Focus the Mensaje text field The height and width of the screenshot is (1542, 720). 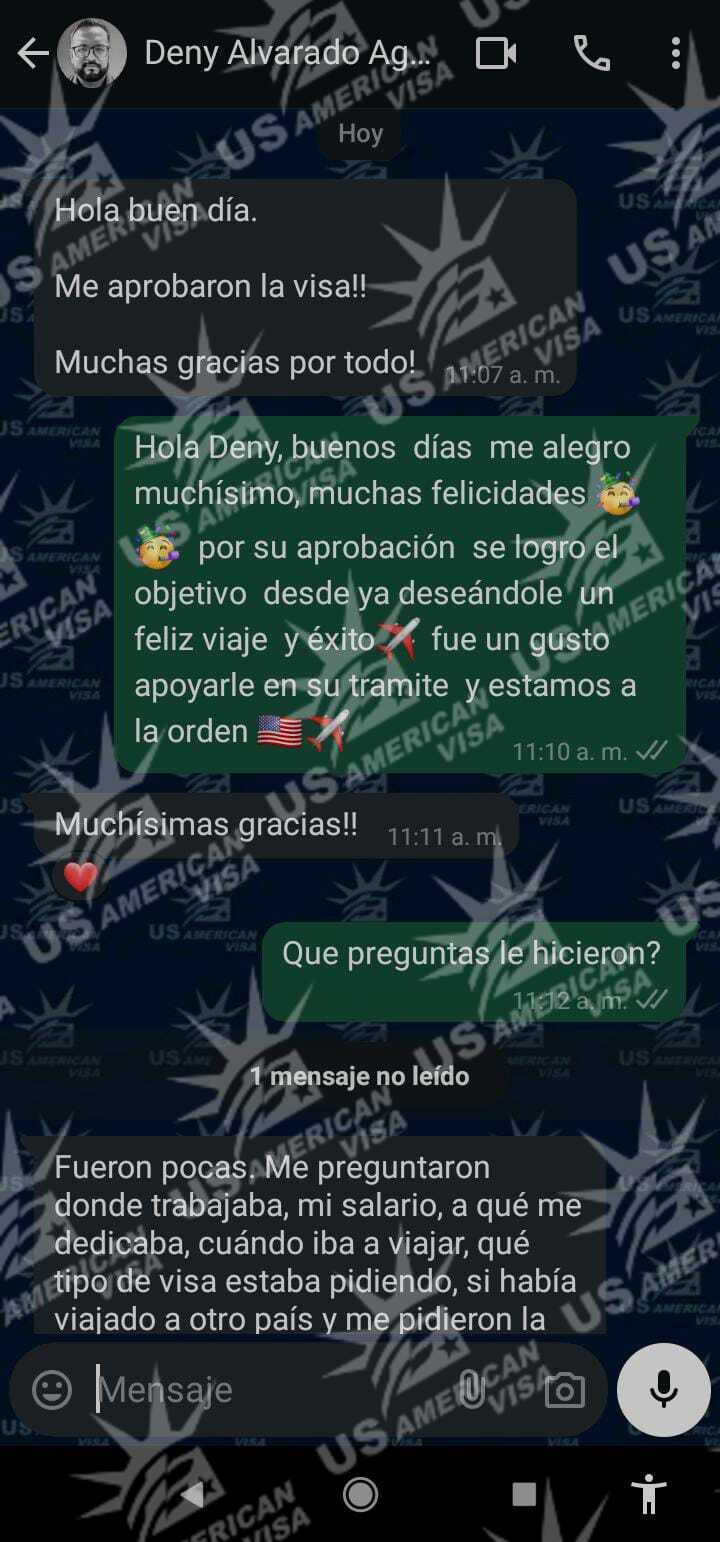point(270,1389)
